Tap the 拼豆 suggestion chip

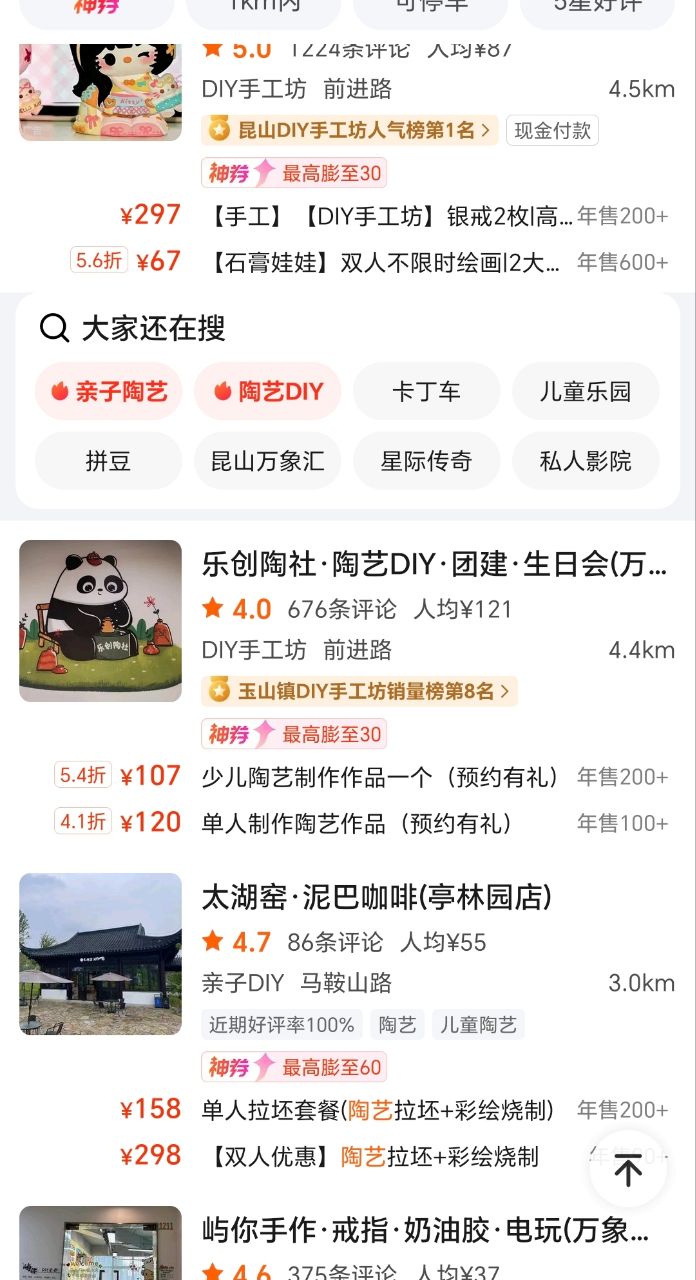point(109,461)
